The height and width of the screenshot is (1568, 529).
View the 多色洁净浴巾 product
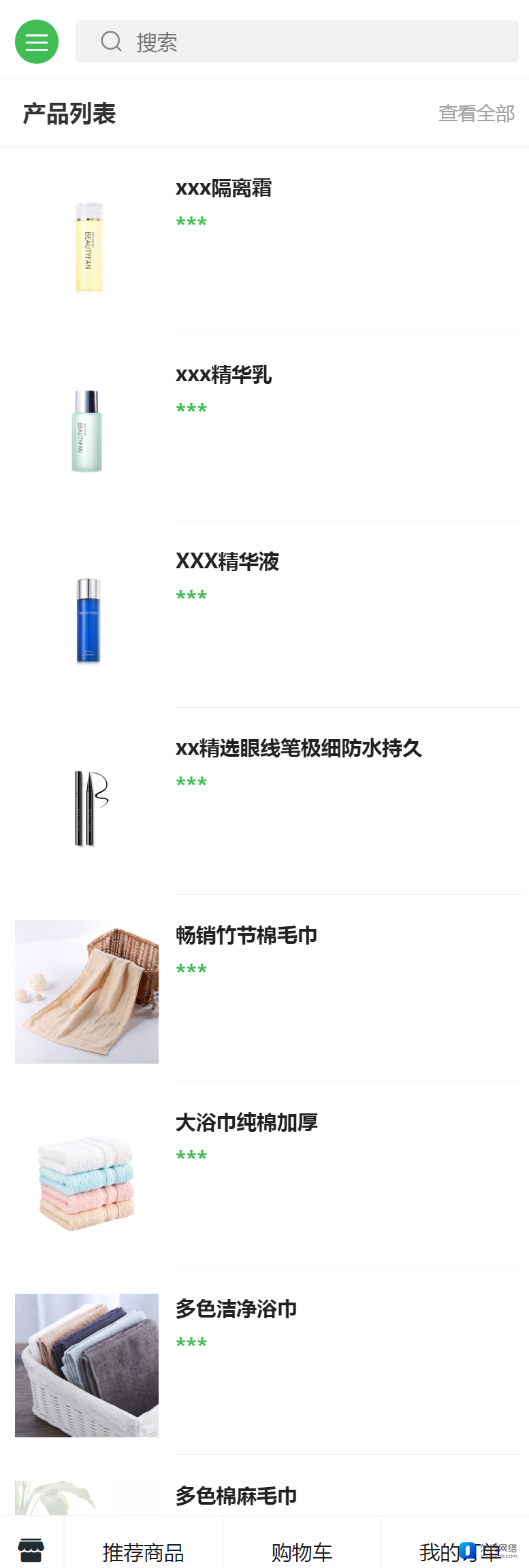[x=236, y=1309]
